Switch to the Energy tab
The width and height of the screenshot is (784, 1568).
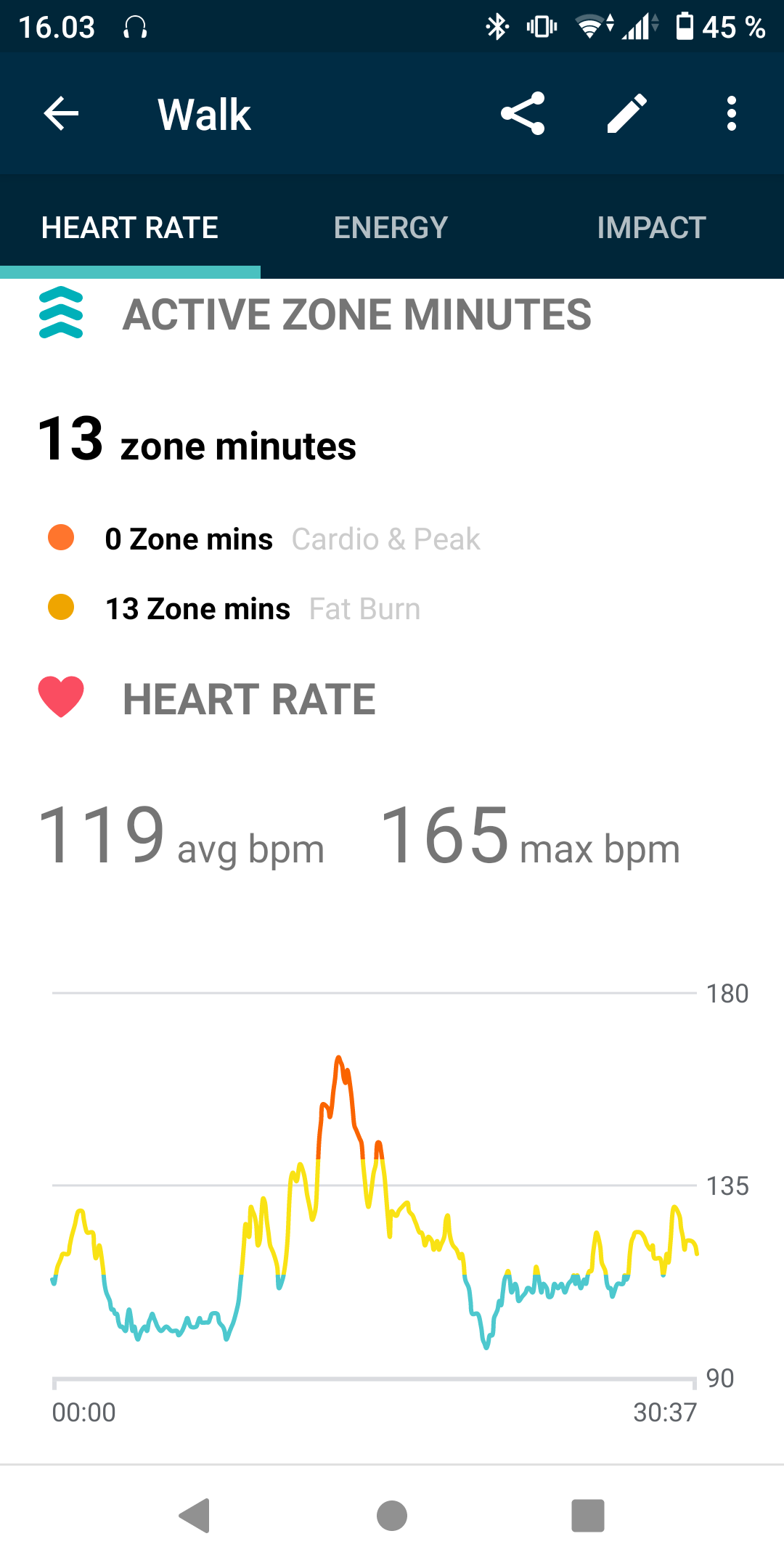point(390,226)
